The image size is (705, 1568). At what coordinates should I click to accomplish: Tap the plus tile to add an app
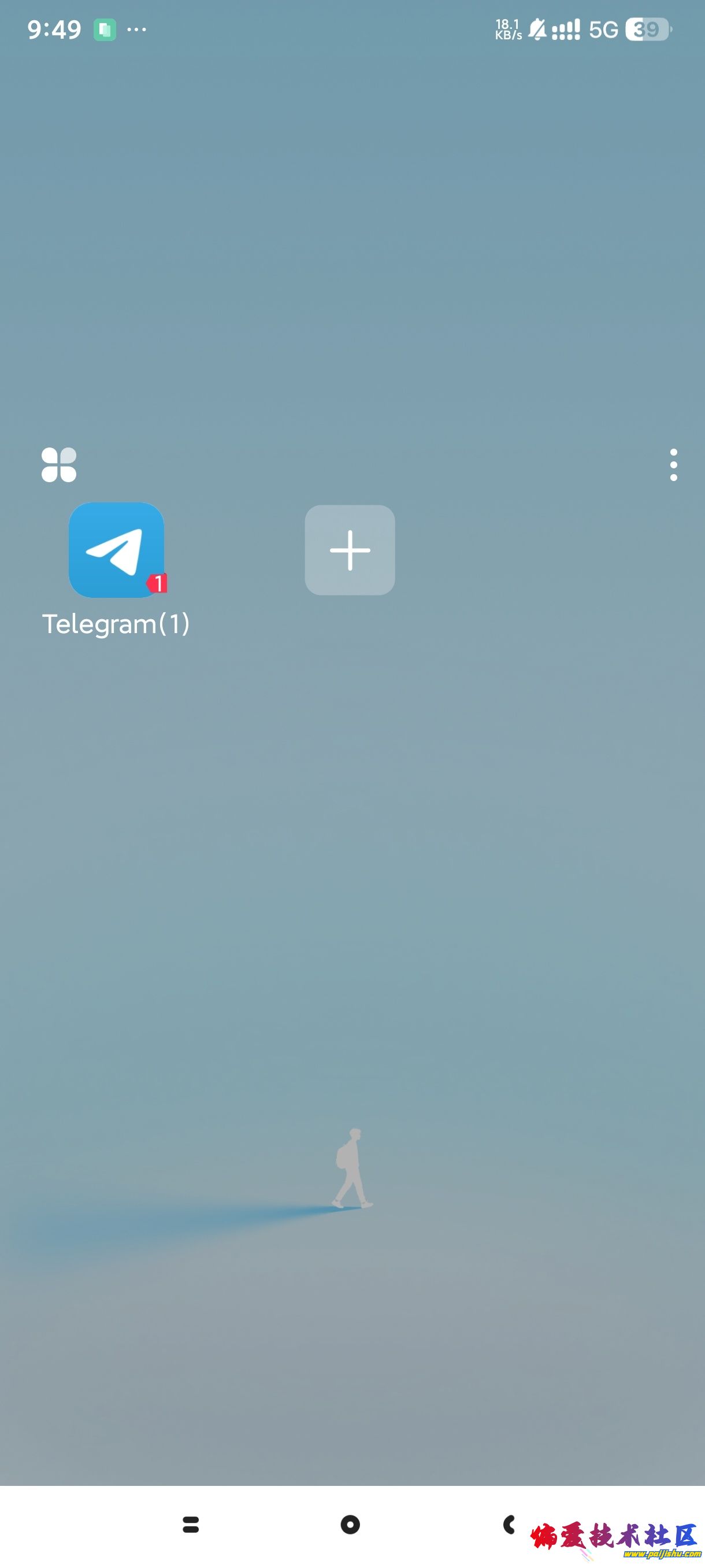pyautogui.click(x=351, y=551)
